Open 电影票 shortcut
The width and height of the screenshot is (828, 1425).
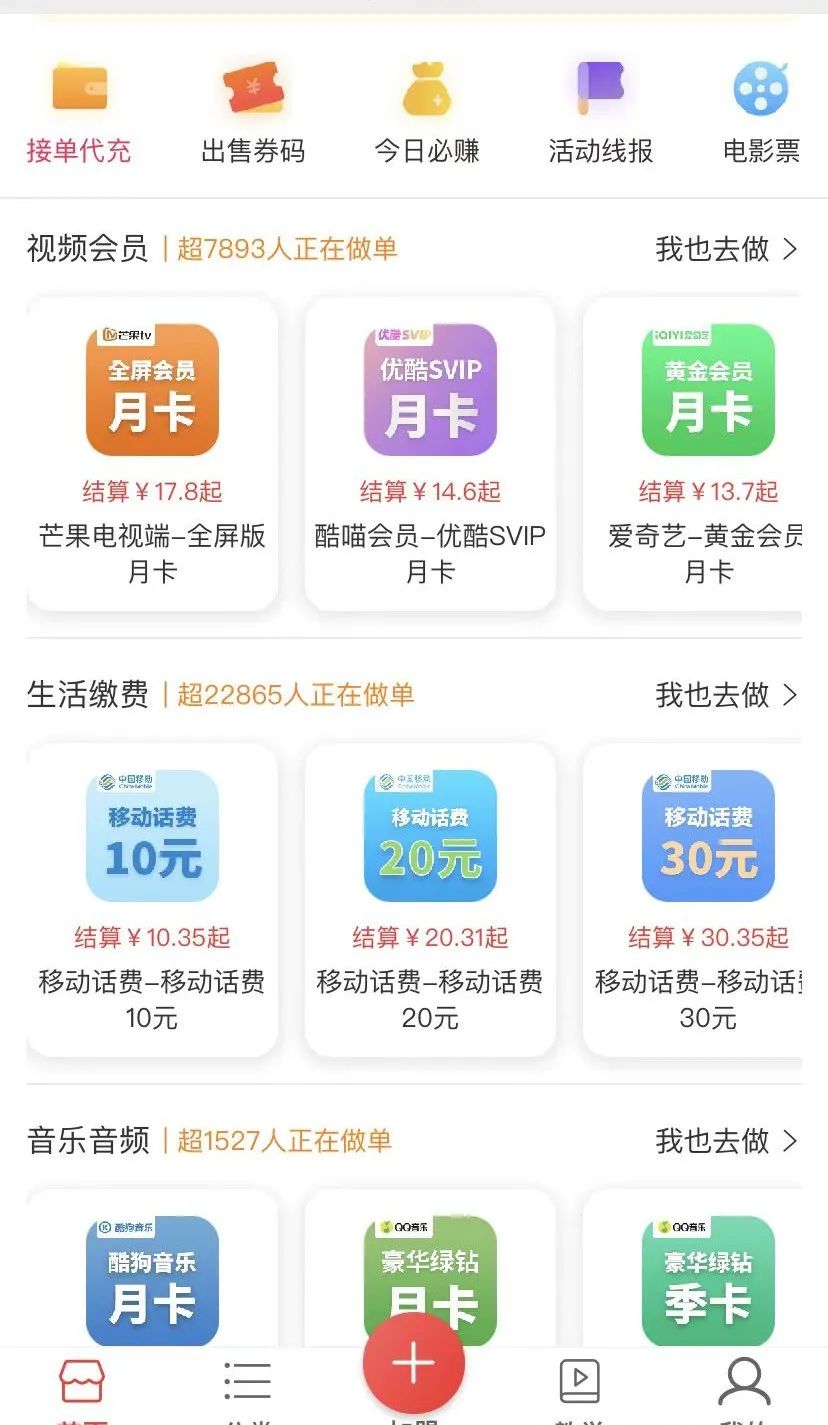click(x=762, y=112)
